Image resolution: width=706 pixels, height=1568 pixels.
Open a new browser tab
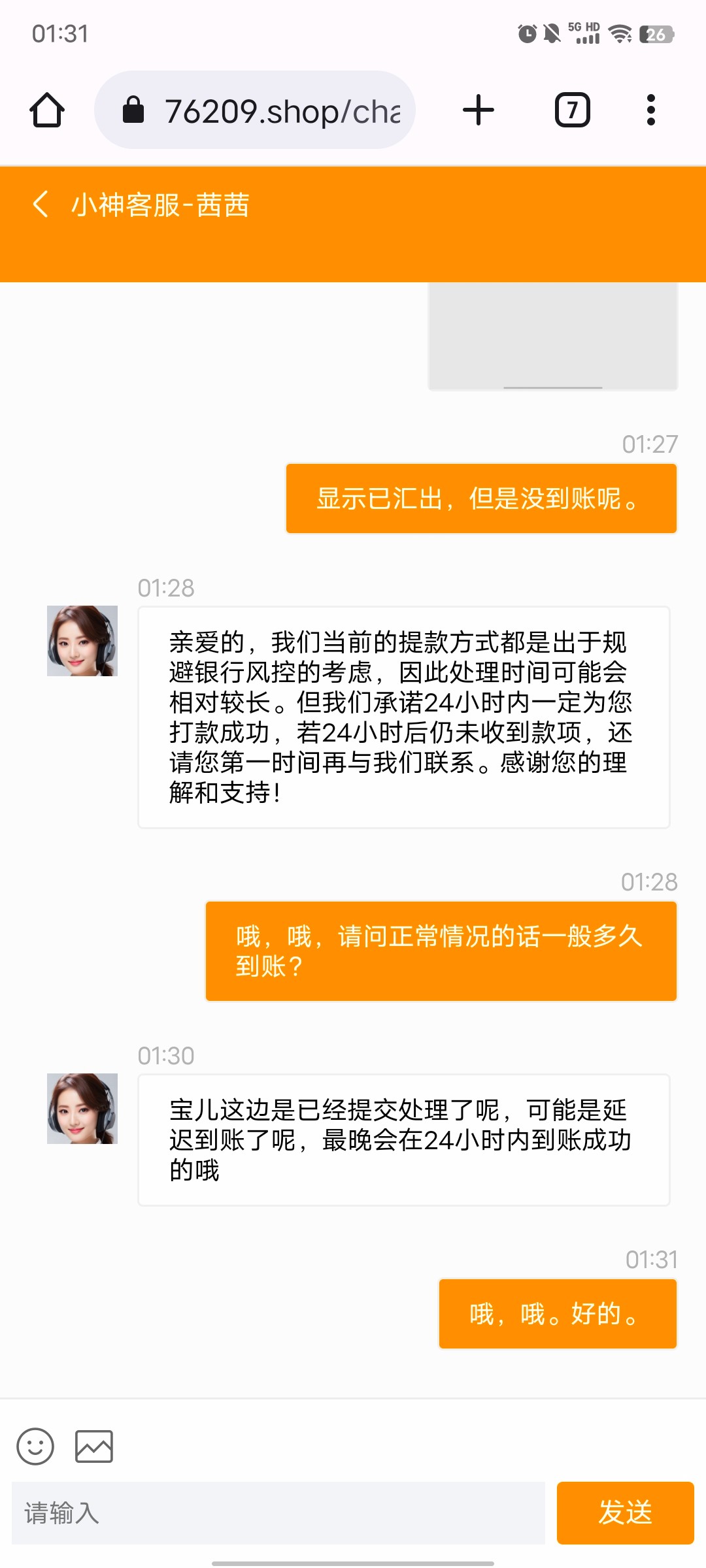click(x=479, y=110)
